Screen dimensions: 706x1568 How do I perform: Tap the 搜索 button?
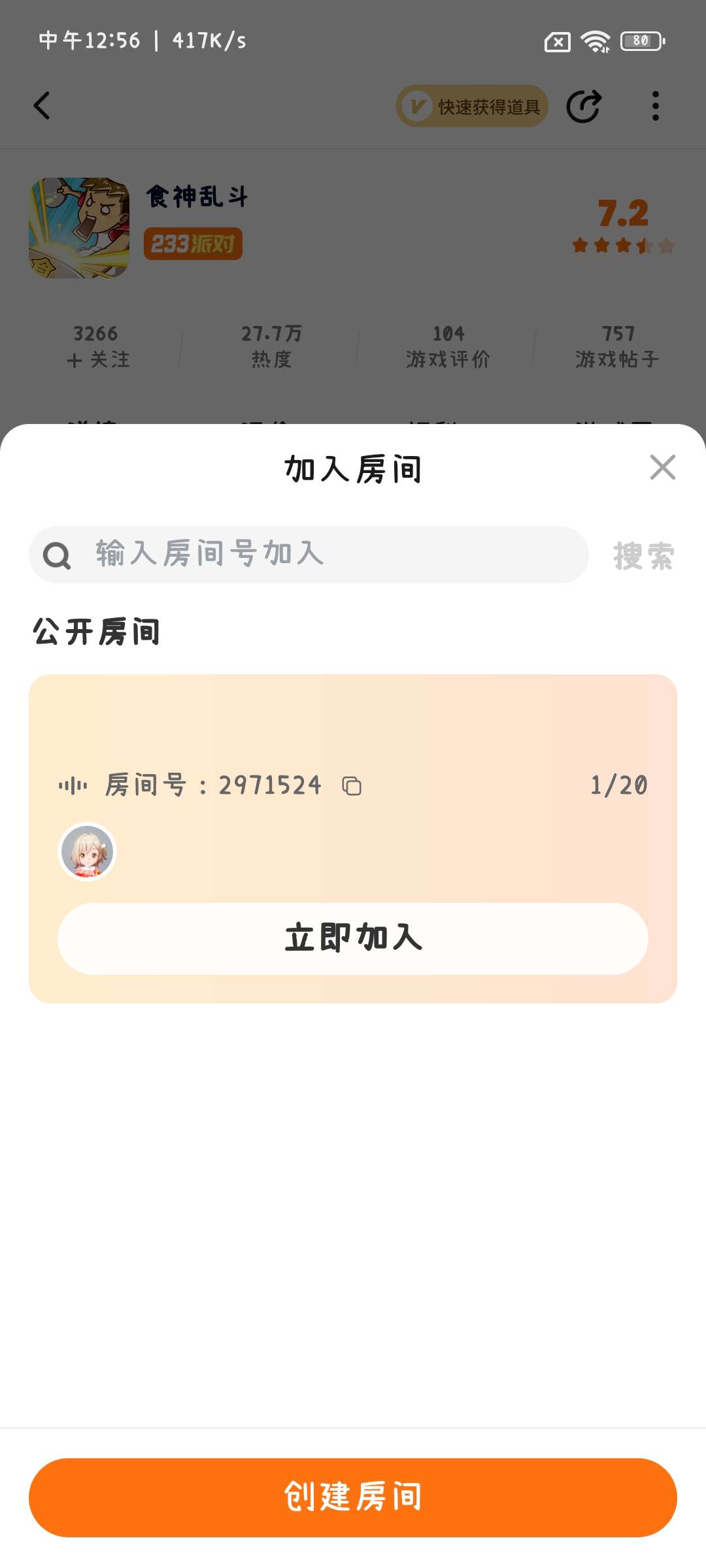tap(643, 556)
